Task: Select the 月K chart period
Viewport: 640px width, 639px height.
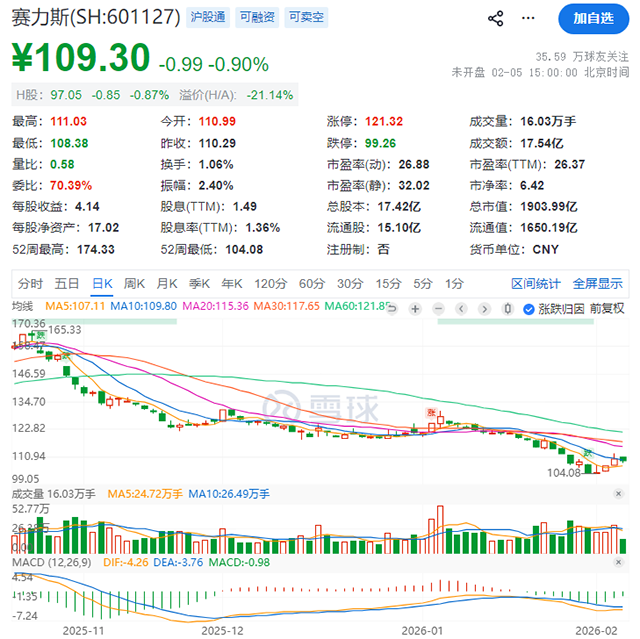Action: click(167, 283)
